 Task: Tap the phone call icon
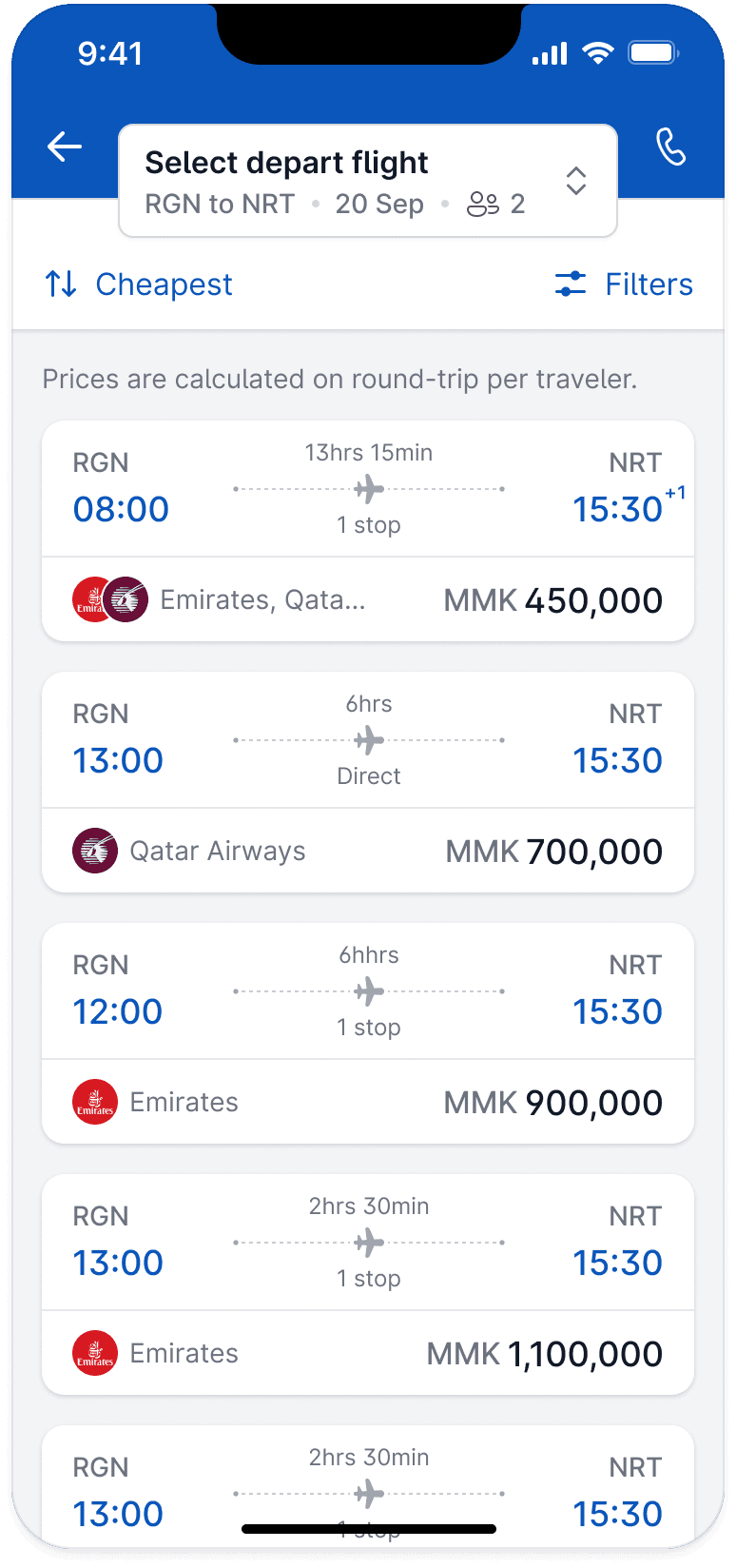pyautogui.click(x=670, y=146)
